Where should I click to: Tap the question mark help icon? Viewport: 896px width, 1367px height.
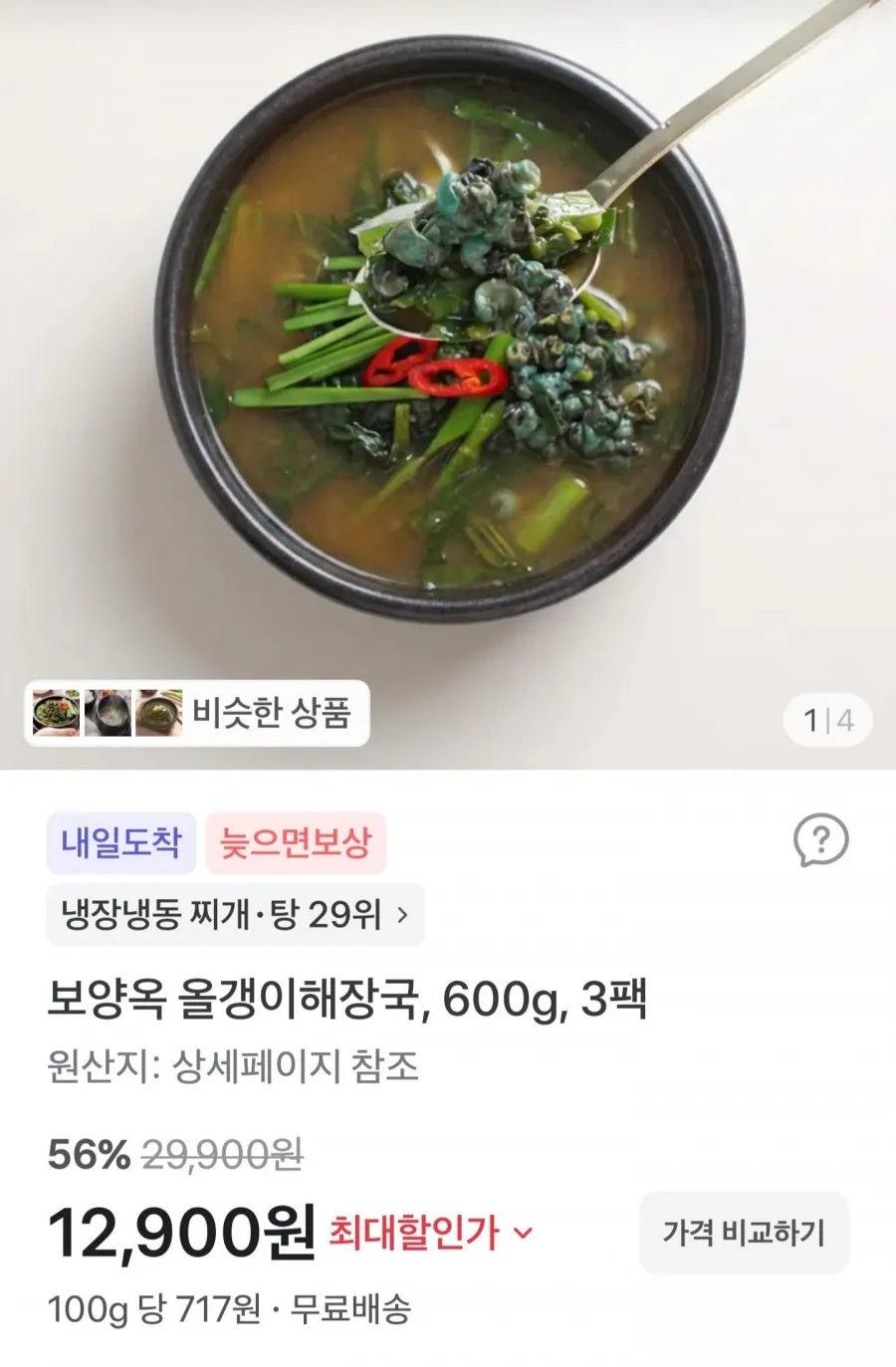click(x=820, y=840)
